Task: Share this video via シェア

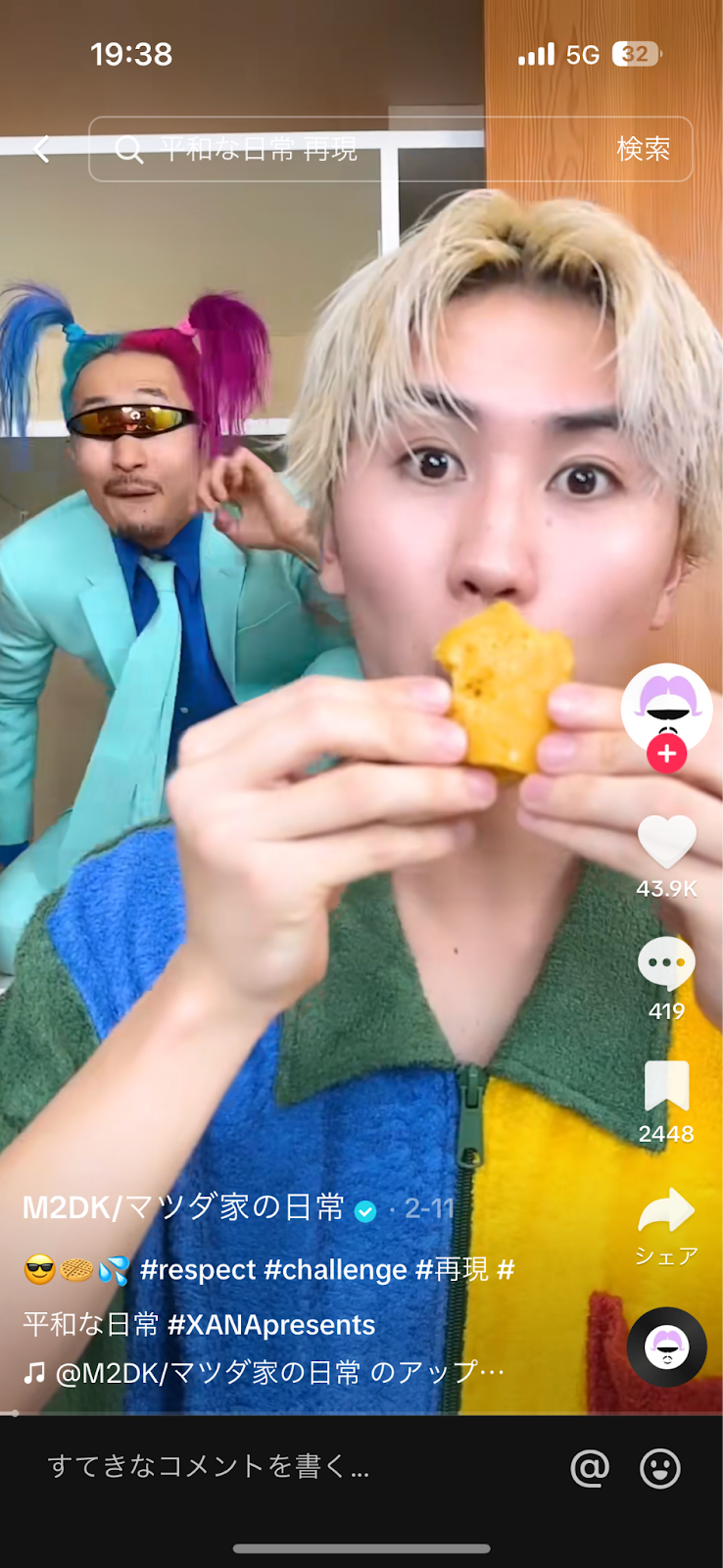Action: [666, 1211]
